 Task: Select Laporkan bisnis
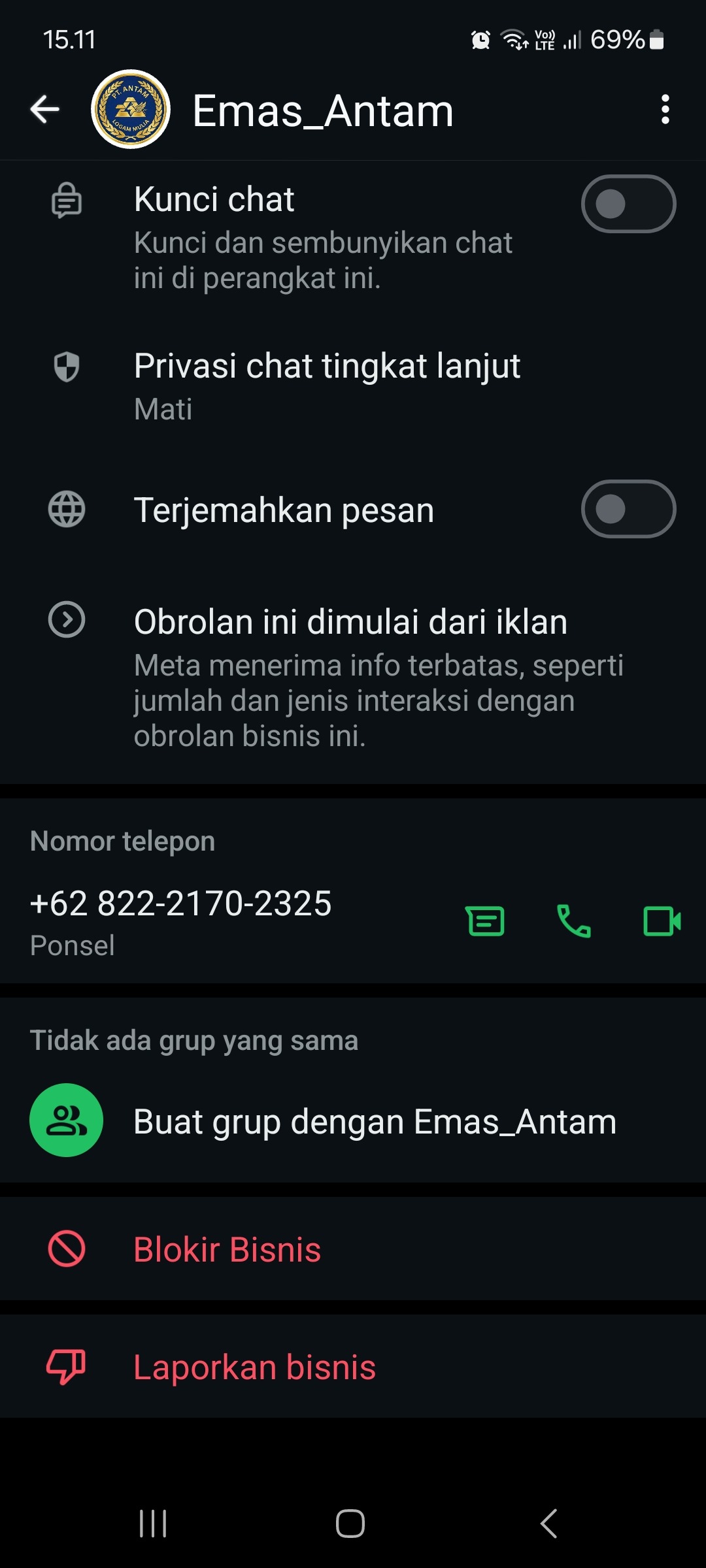(254, 1367)
